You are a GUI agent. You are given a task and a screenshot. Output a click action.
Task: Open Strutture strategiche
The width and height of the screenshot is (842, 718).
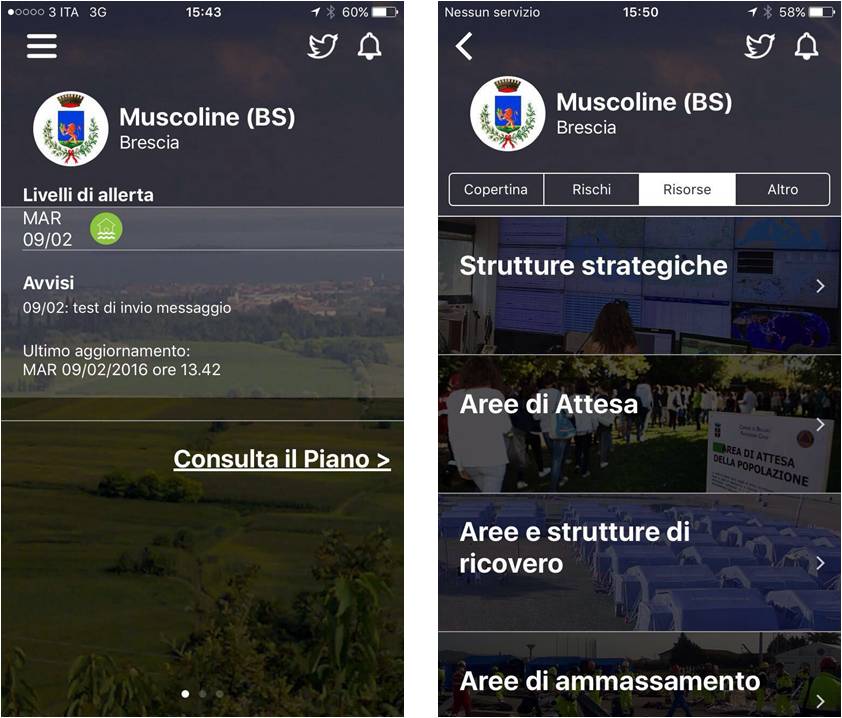pos(639,286)
